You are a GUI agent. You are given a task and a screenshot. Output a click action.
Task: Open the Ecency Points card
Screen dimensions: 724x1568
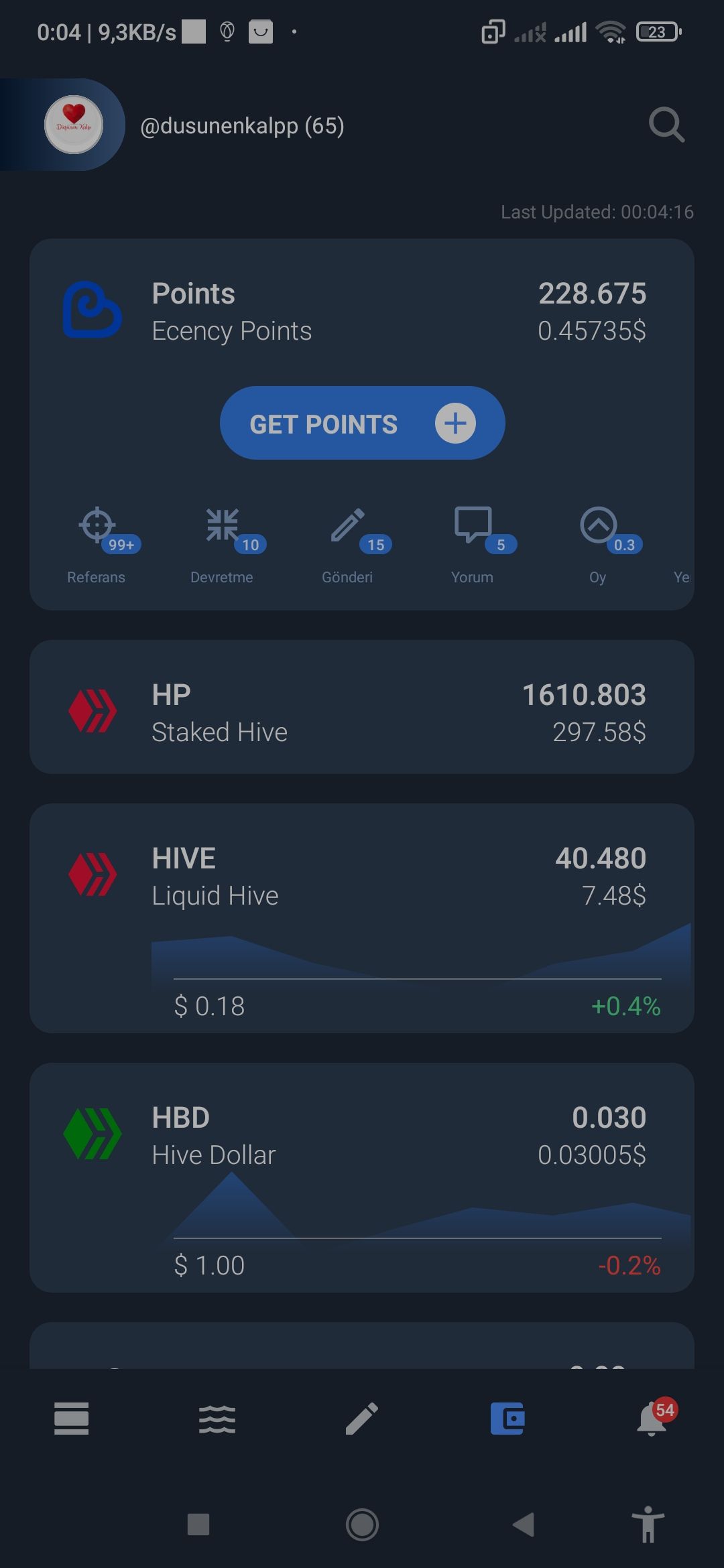(x=362, y=312)
